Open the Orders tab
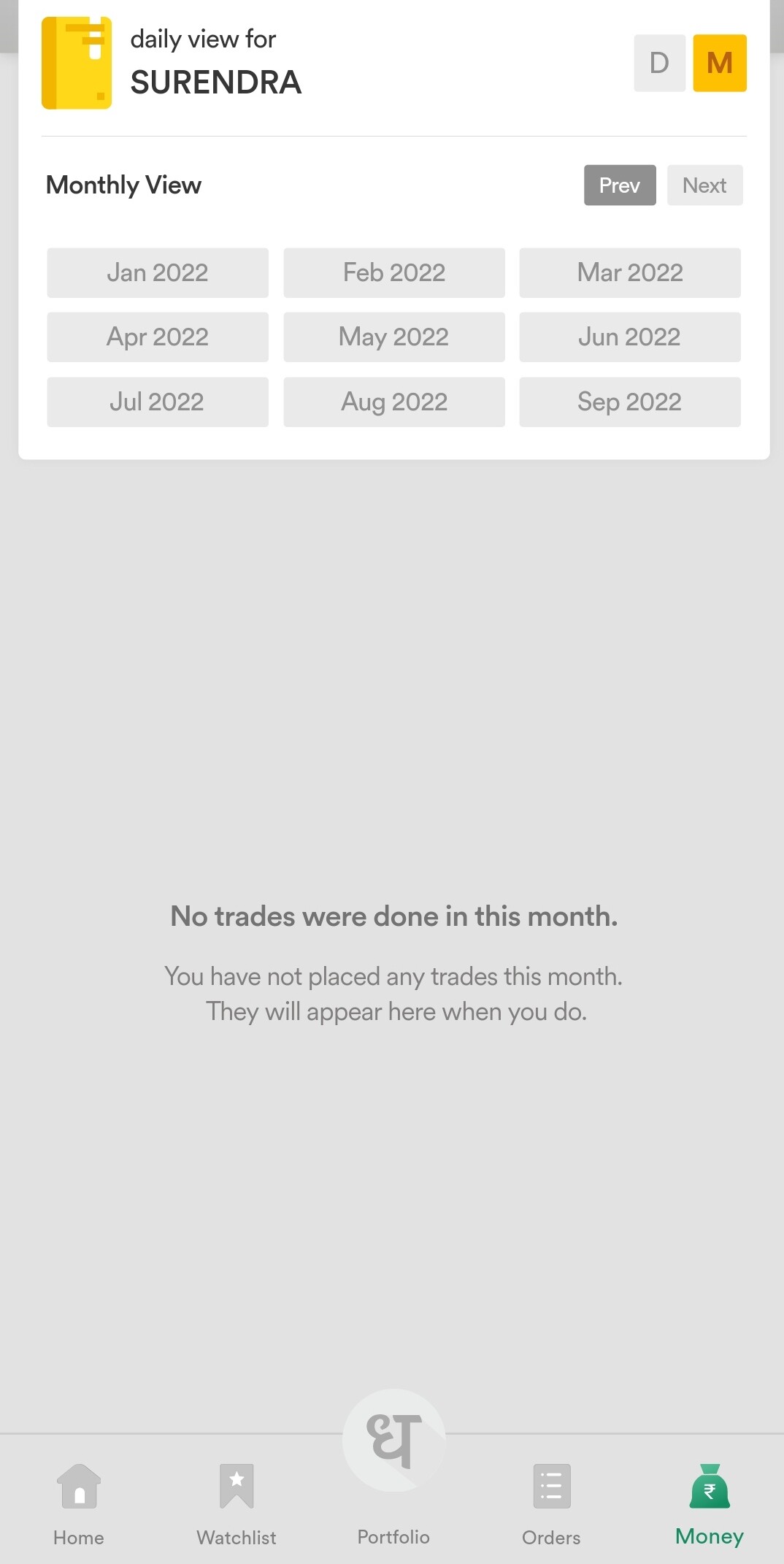The width and height of the screenshot is (784, 1564). [551, 1505]
